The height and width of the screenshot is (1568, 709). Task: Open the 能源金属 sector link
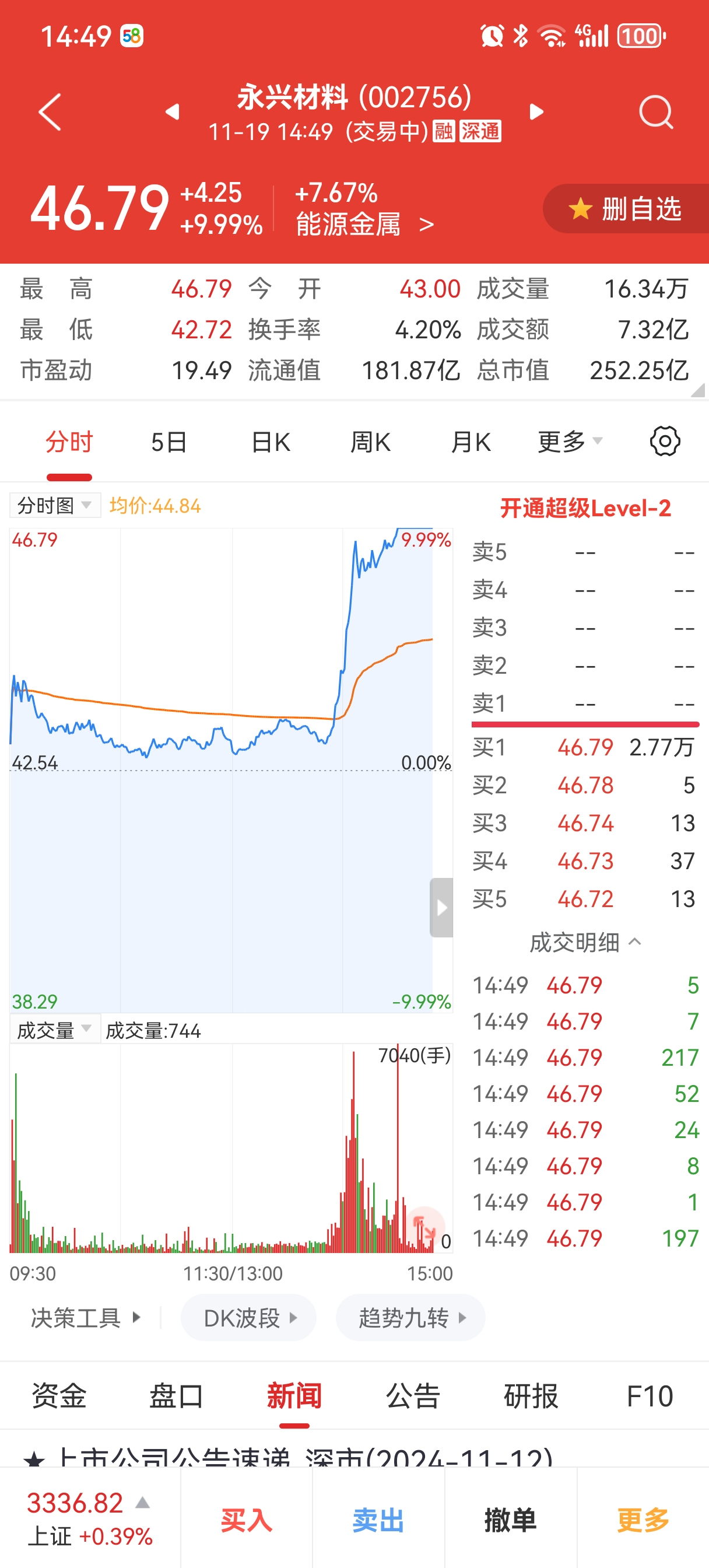364,224
